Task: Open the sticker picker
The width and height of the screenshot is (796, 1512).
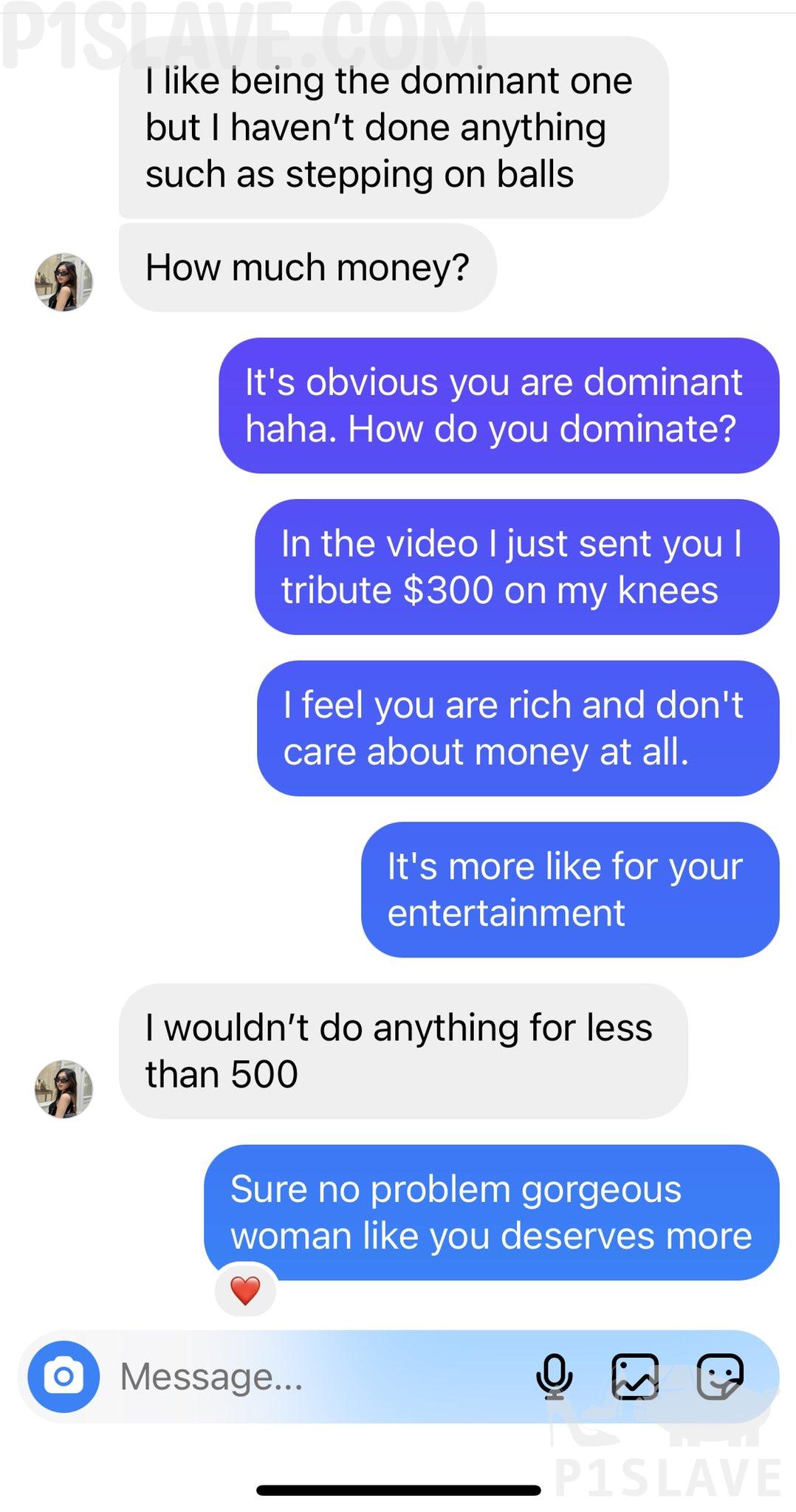Action: [x=720, y=1377]
